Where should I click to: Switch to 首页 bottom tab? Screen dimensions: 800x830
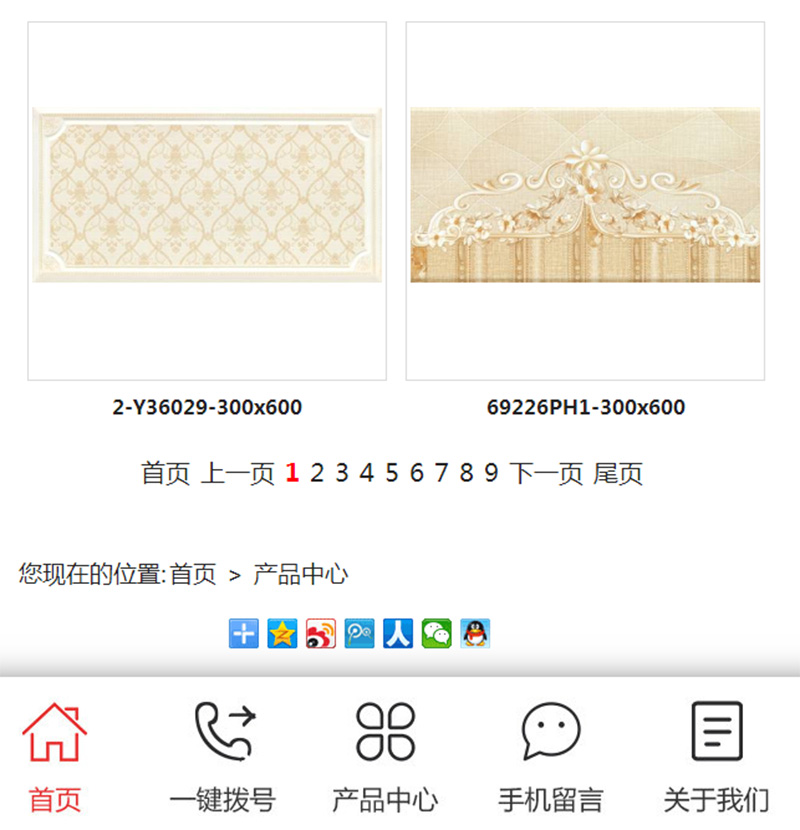pos(55,757)
